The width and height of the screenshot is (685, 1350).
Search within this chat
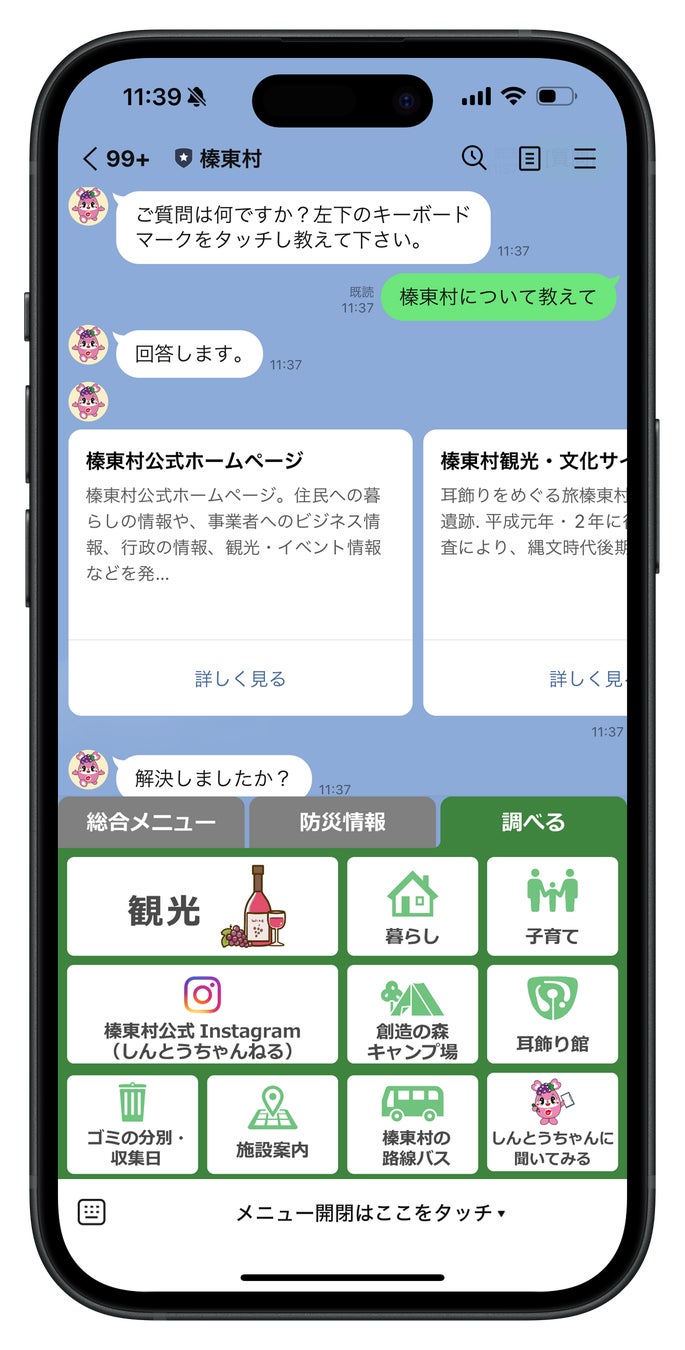tap(474, 157)
